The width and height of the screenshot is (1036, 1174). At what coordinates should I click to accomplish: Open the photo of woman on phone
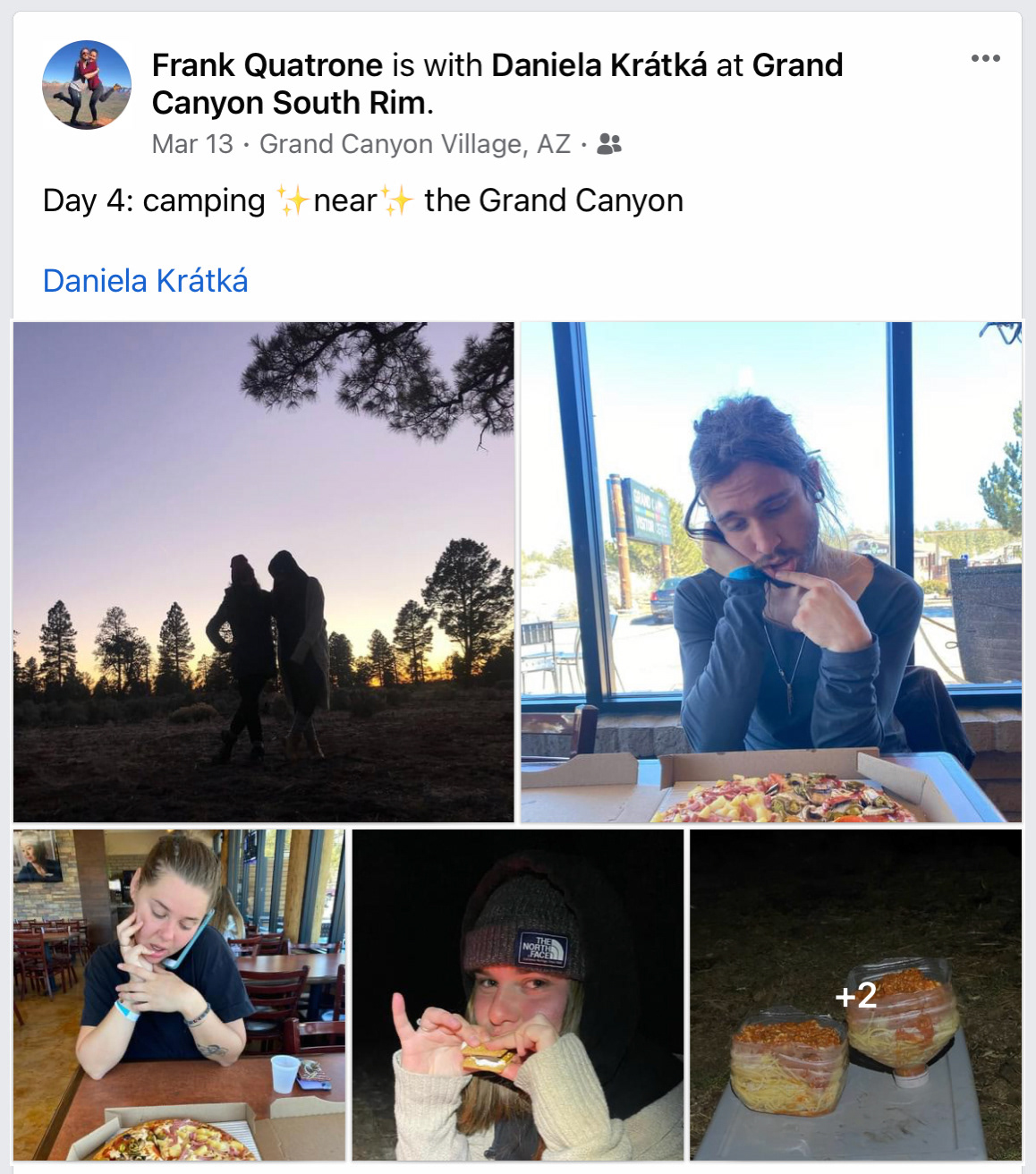click(179, 994)
